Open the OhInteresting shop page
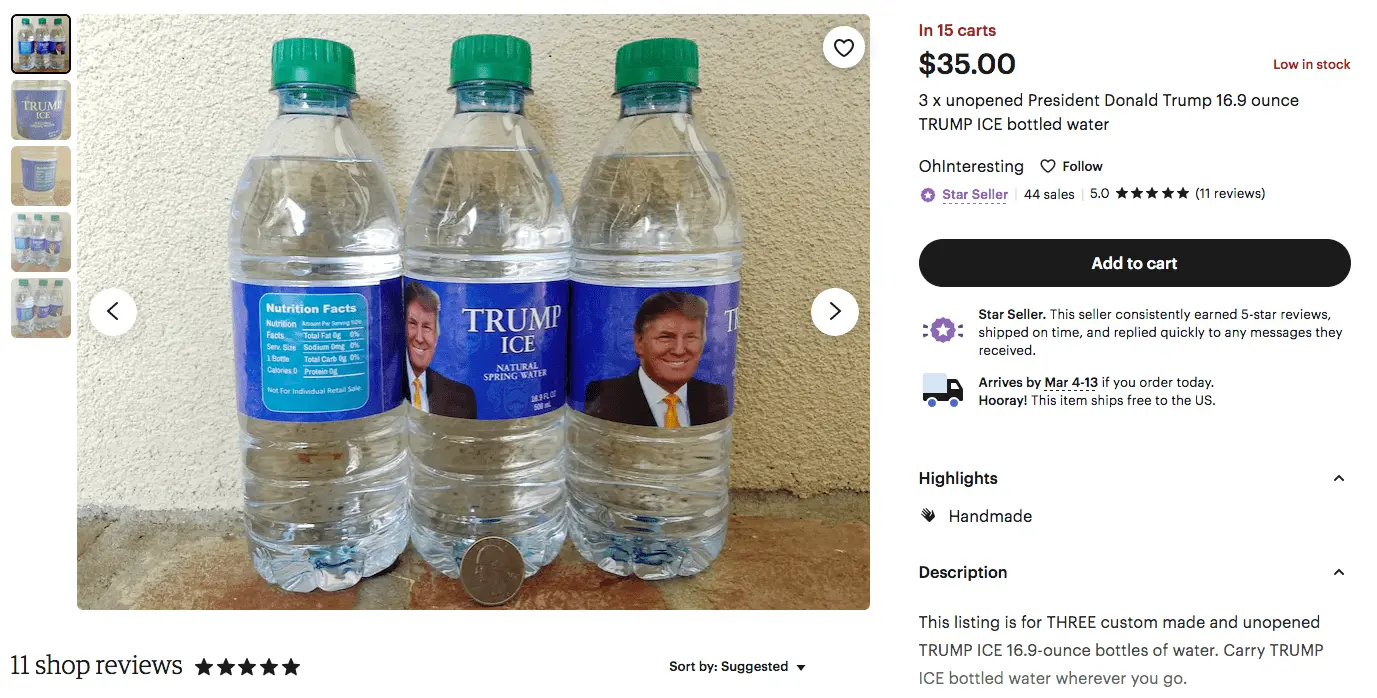 [970, 166]
